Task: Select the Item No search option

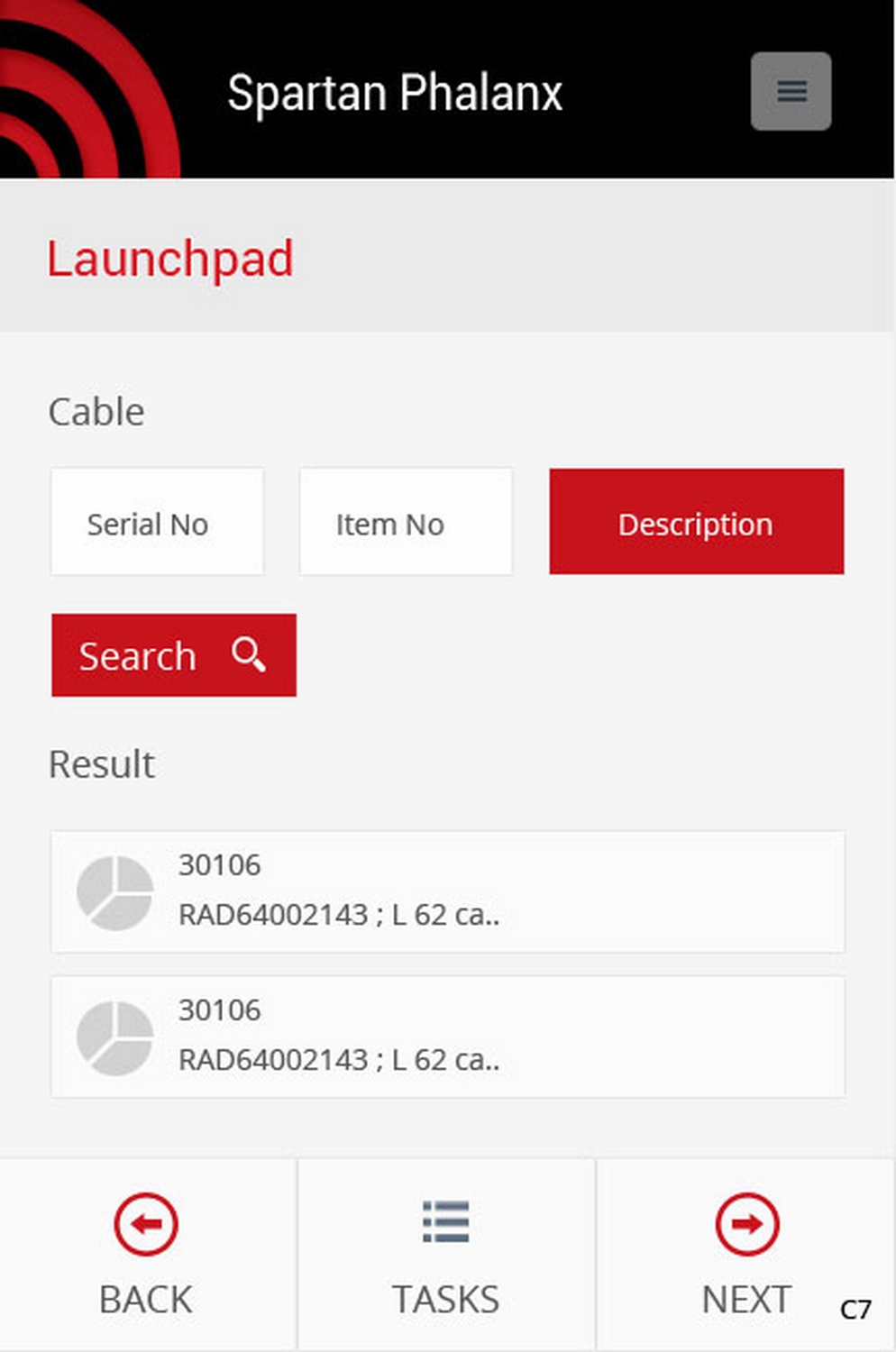Action: click(x=406, y=522)
